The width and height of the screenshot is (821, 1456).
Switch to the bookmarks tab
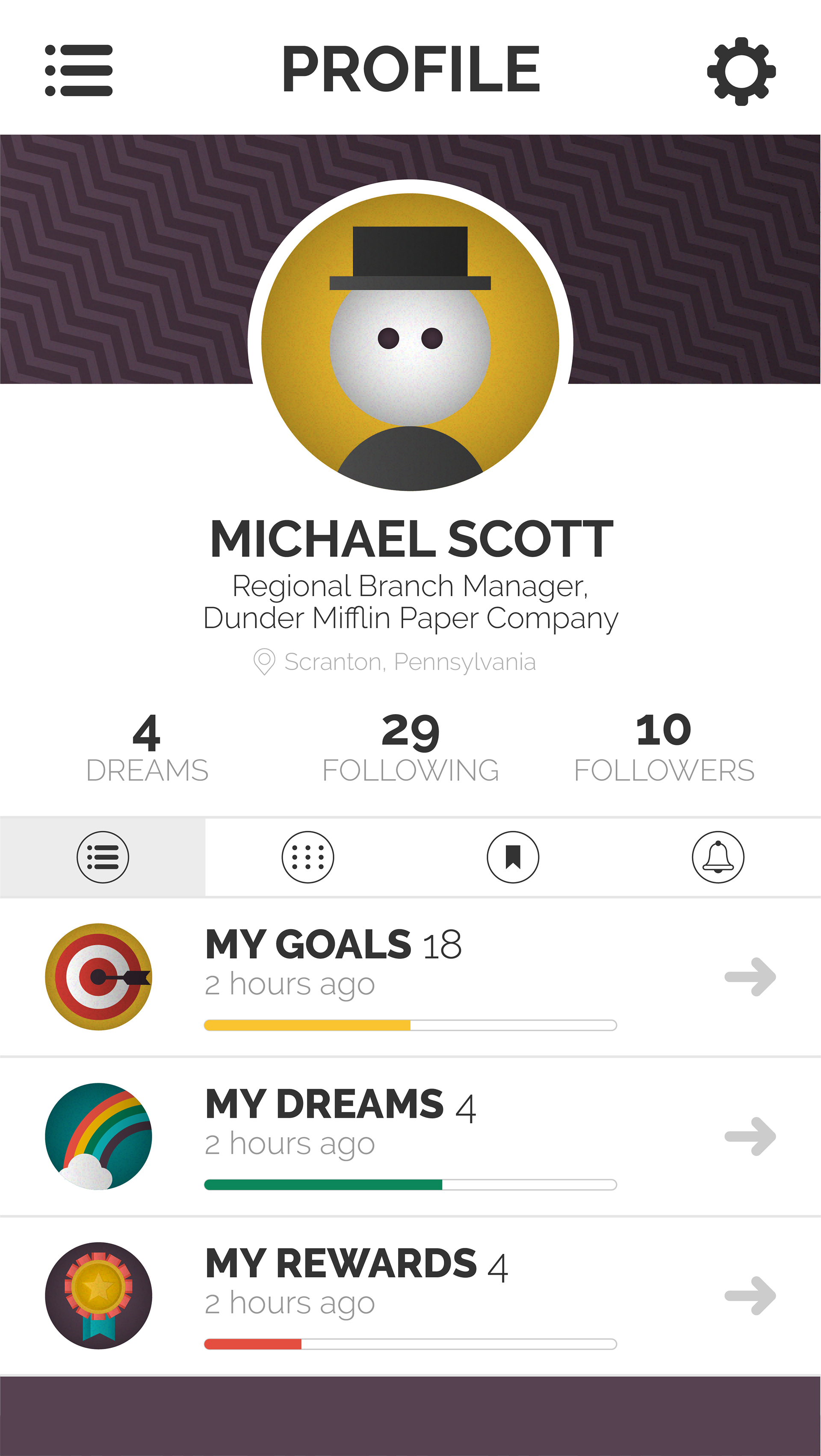click(513, 857)
